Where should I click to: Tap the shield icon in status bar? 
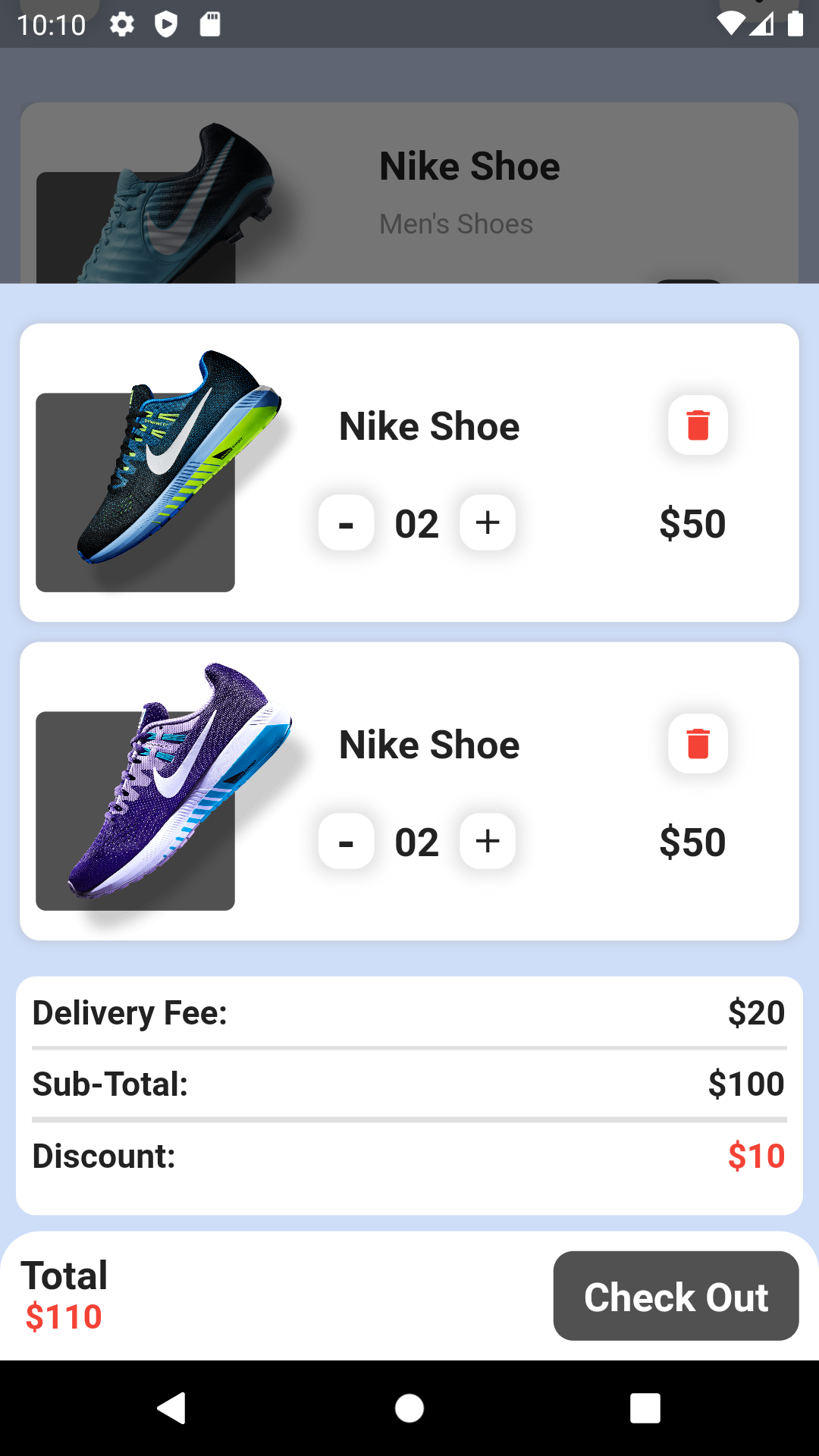165,24
